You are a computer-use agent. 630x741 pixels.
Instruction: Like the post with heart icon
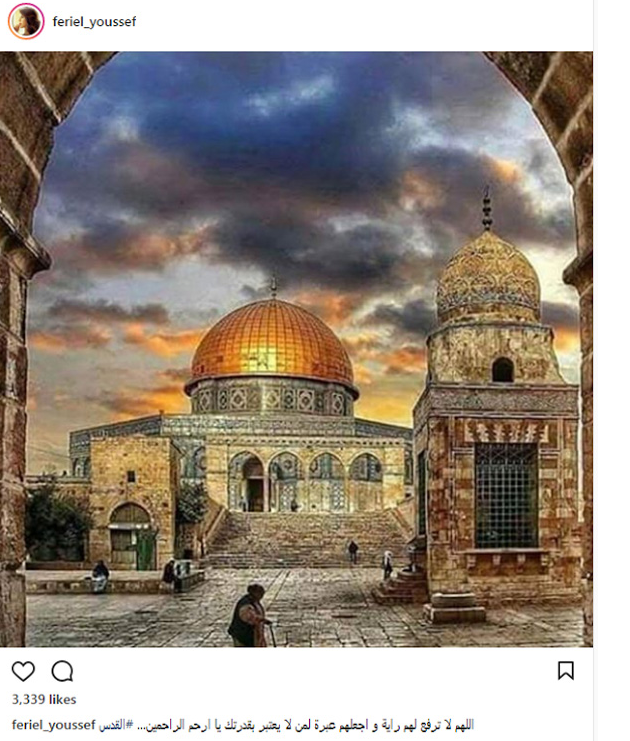[23, 670]
